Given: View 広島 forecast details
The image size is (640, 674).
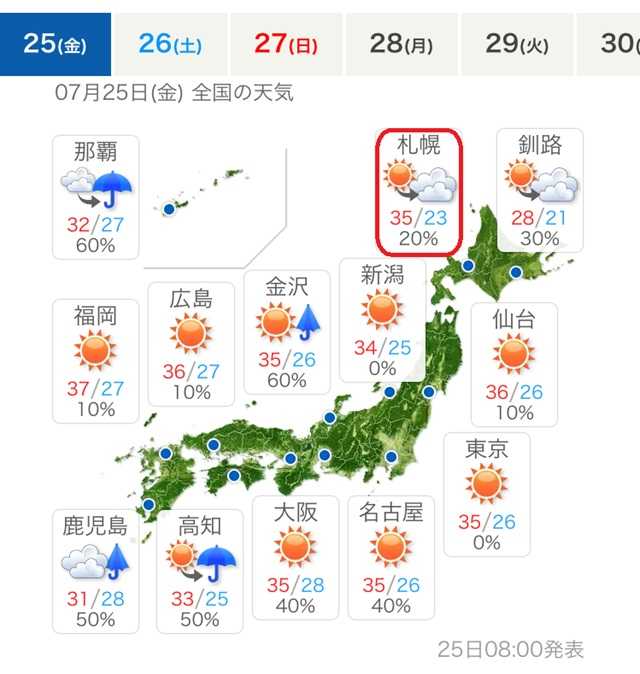Looking at the screenshot, I should point(191,343).
